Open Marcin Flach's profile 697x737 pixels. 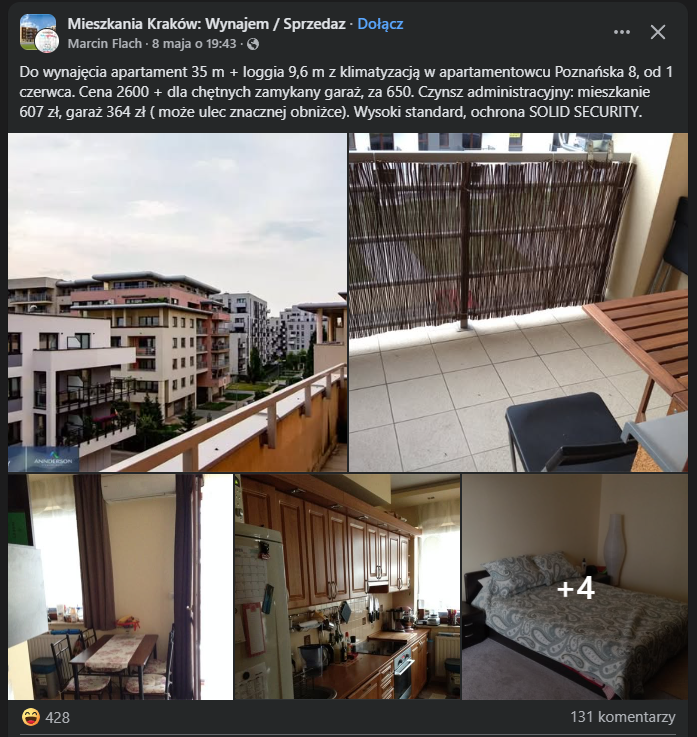[x=106, y=44]
